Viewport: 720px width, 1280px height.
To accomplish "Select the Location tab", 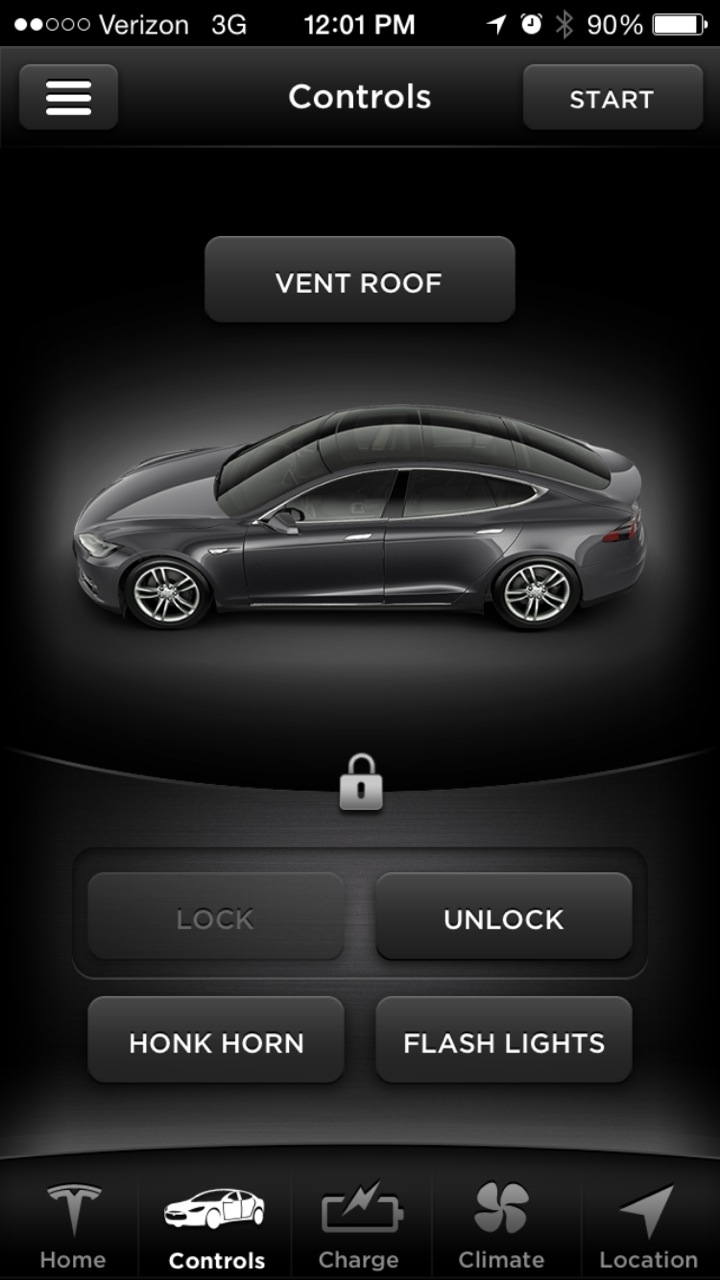I will click(648, 1223).
